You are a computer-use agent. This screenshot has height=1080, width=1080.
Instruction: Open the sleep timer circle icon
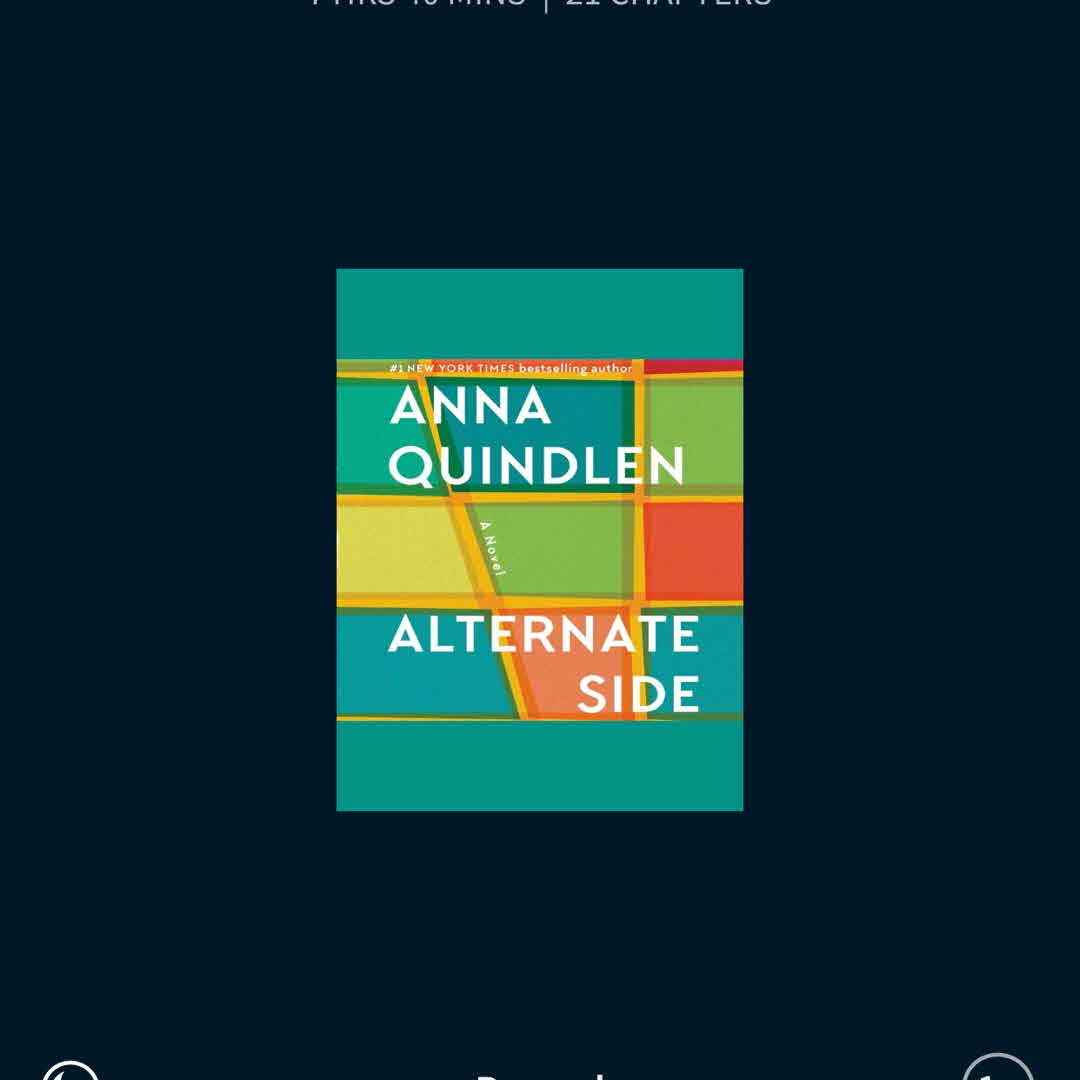point(70,1072)
